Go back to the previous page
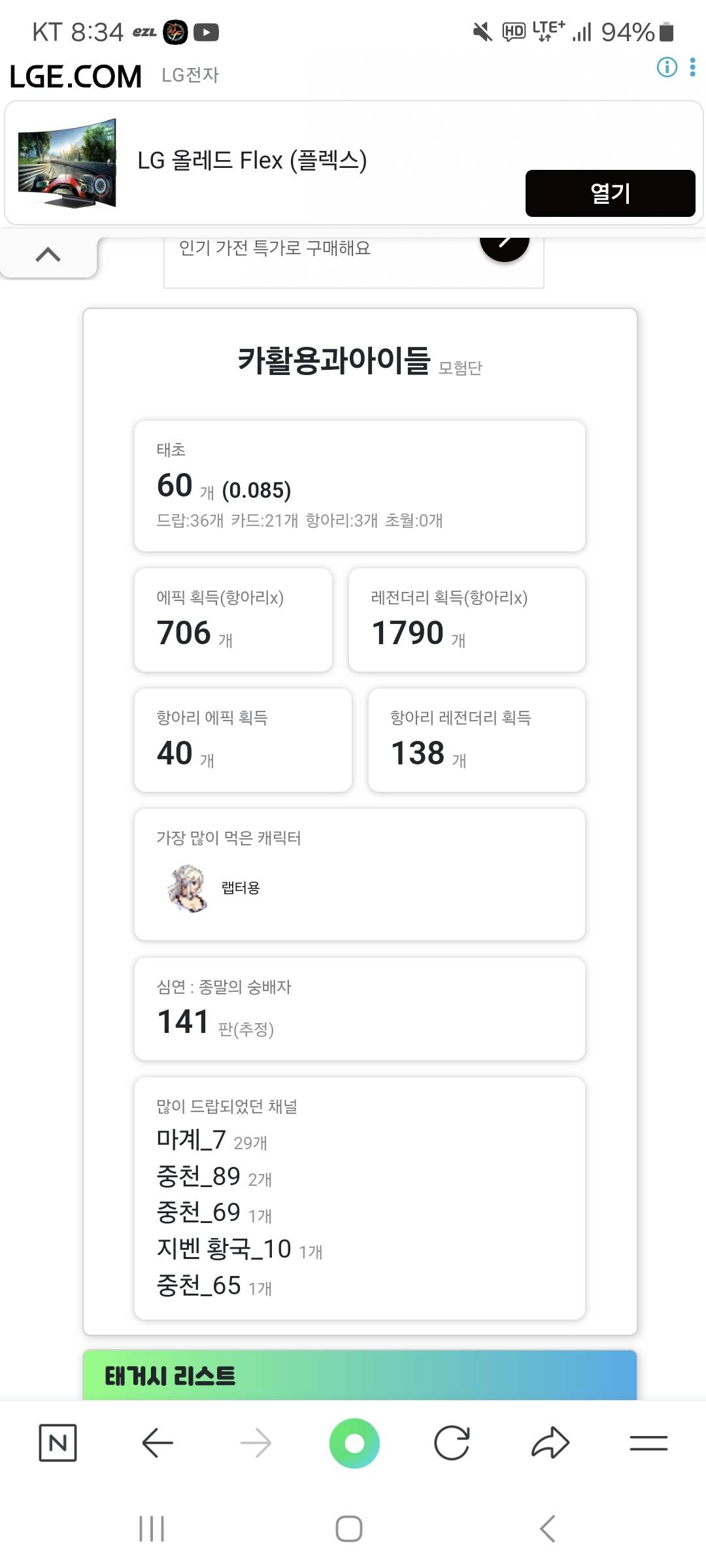Screen dimensions: 706x1568 point(158,1443)
